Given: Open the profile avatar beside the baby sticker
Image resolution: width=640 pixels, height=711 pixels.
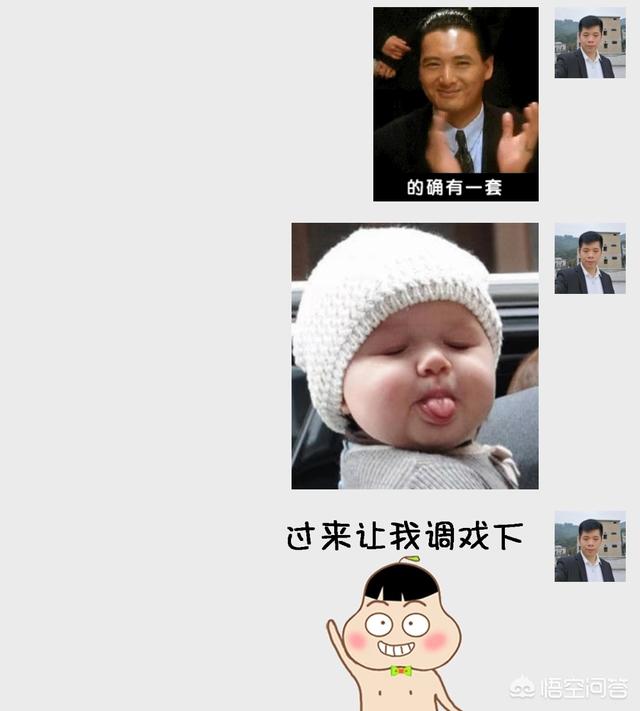Looking at the screenshot, I should tap(590, 258).
